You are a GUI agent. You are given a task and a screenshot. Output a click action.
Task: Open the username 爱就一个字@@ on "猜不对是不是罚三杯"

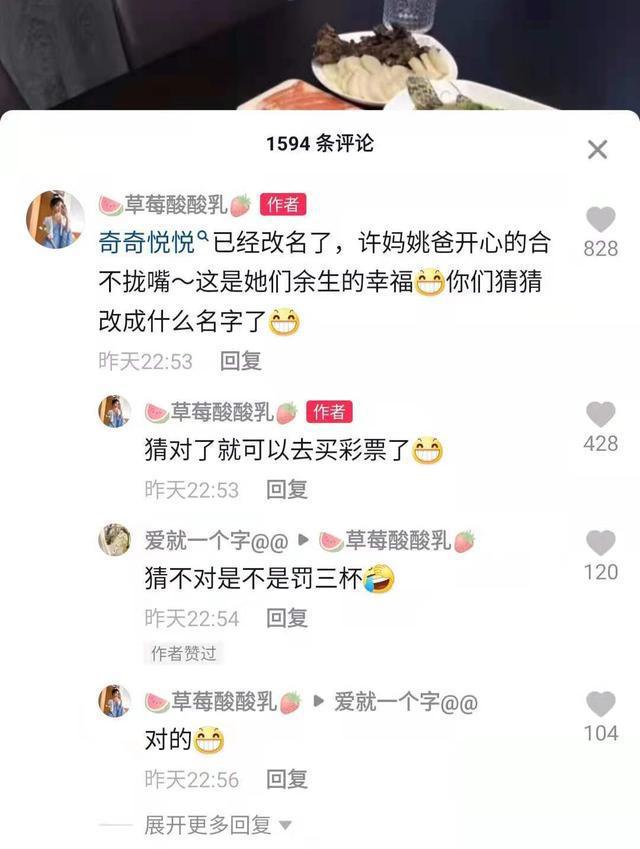click(216, 541)
